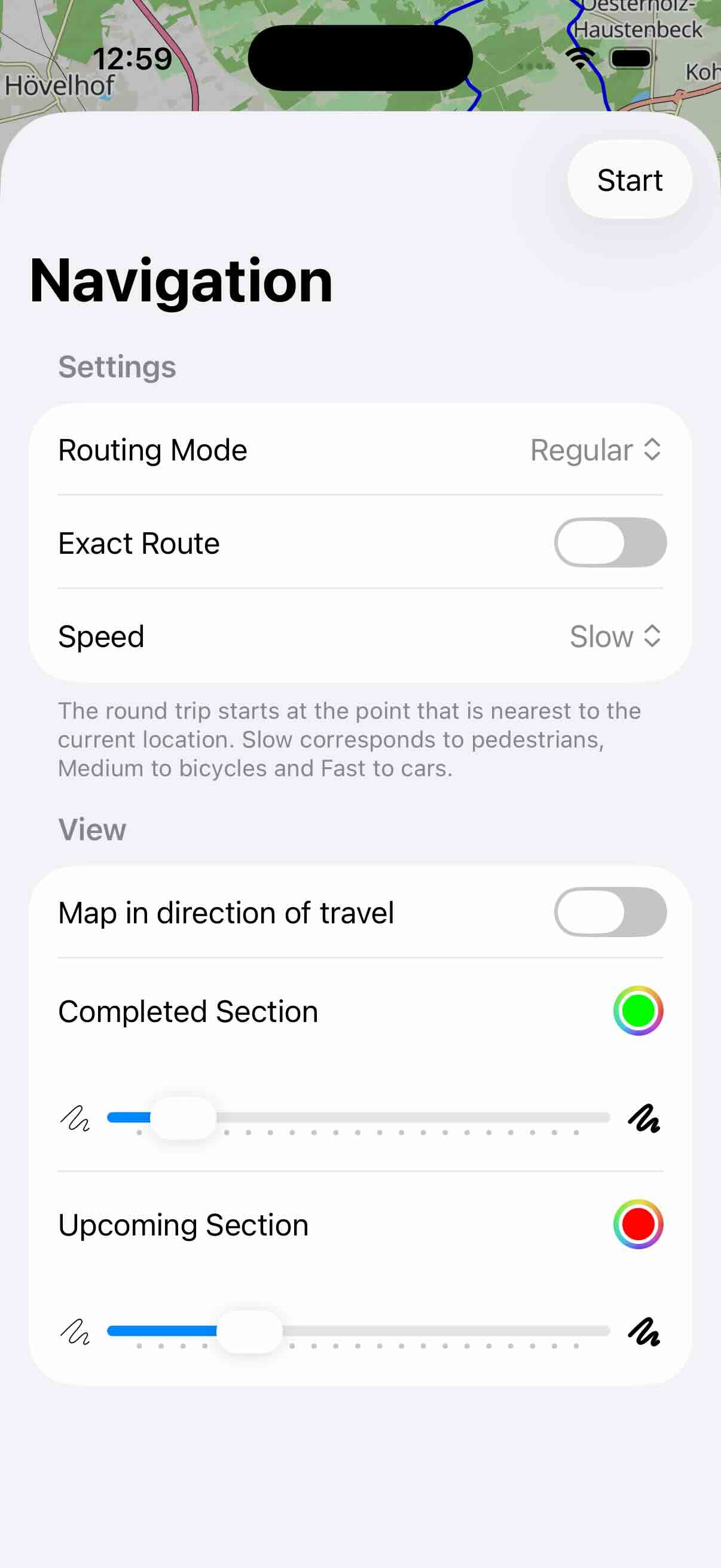Open the green Completed Section color picker
Image resolution: width=721 pixels, height=1568 pixels.
pos(637,1011)
